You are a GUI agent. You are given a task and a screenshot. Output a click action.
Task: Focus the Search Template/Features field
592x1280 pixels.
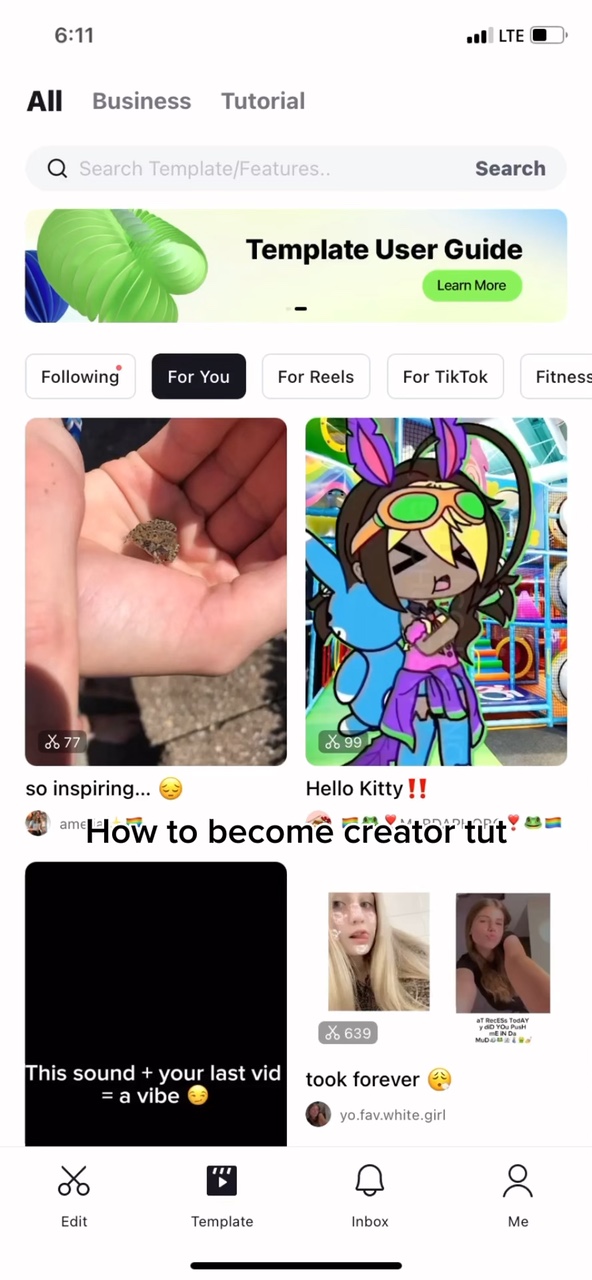[260, 168]
